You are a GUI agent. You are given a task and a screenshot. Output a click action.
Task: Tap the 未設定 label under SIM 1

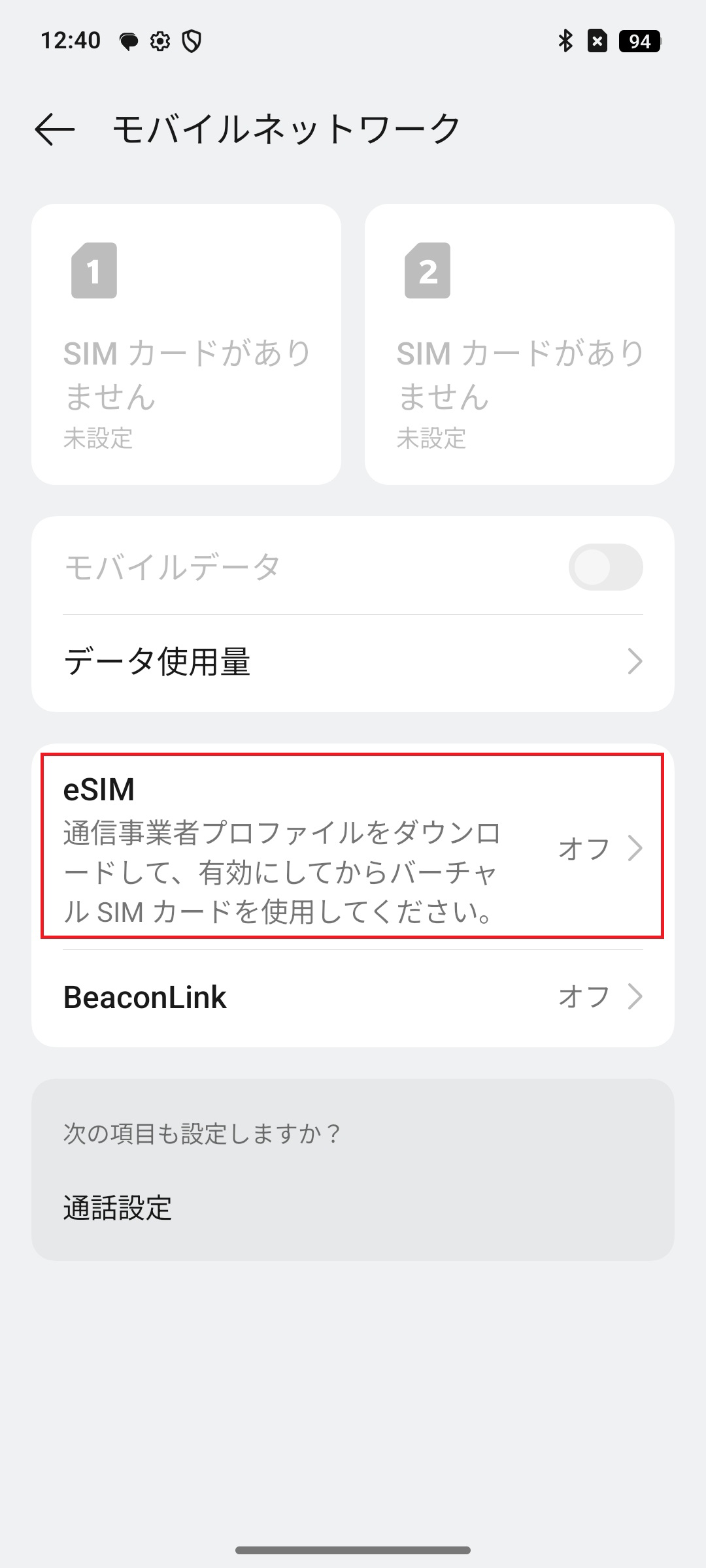pyautogui.click(x=98, y=439)
